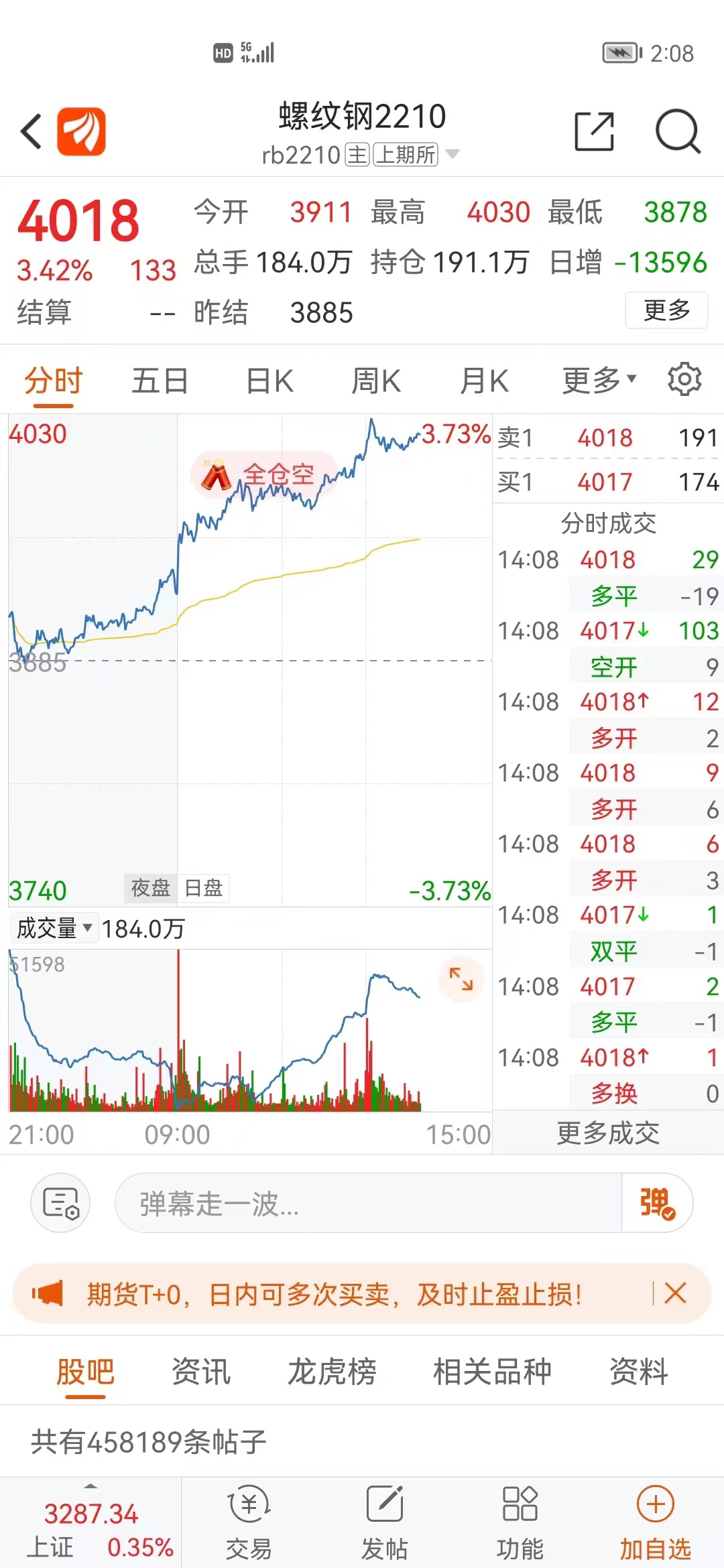Viewport: 724px width, 1568px height.
Task: Open the search magnifier
Action: [x=678, y=131]
